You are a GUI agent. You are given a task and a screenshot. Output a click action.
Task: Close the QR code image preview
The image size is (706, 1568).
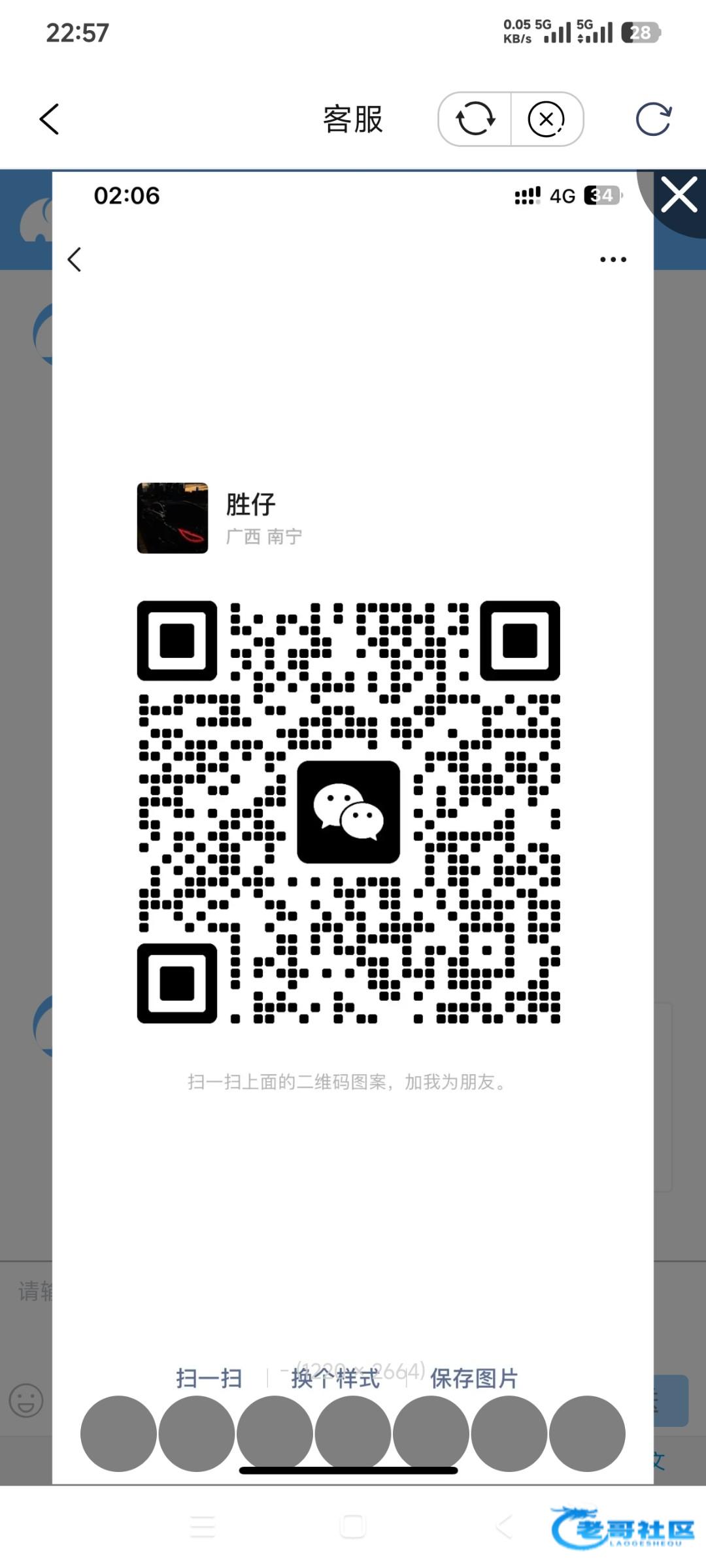click(679, 195)
